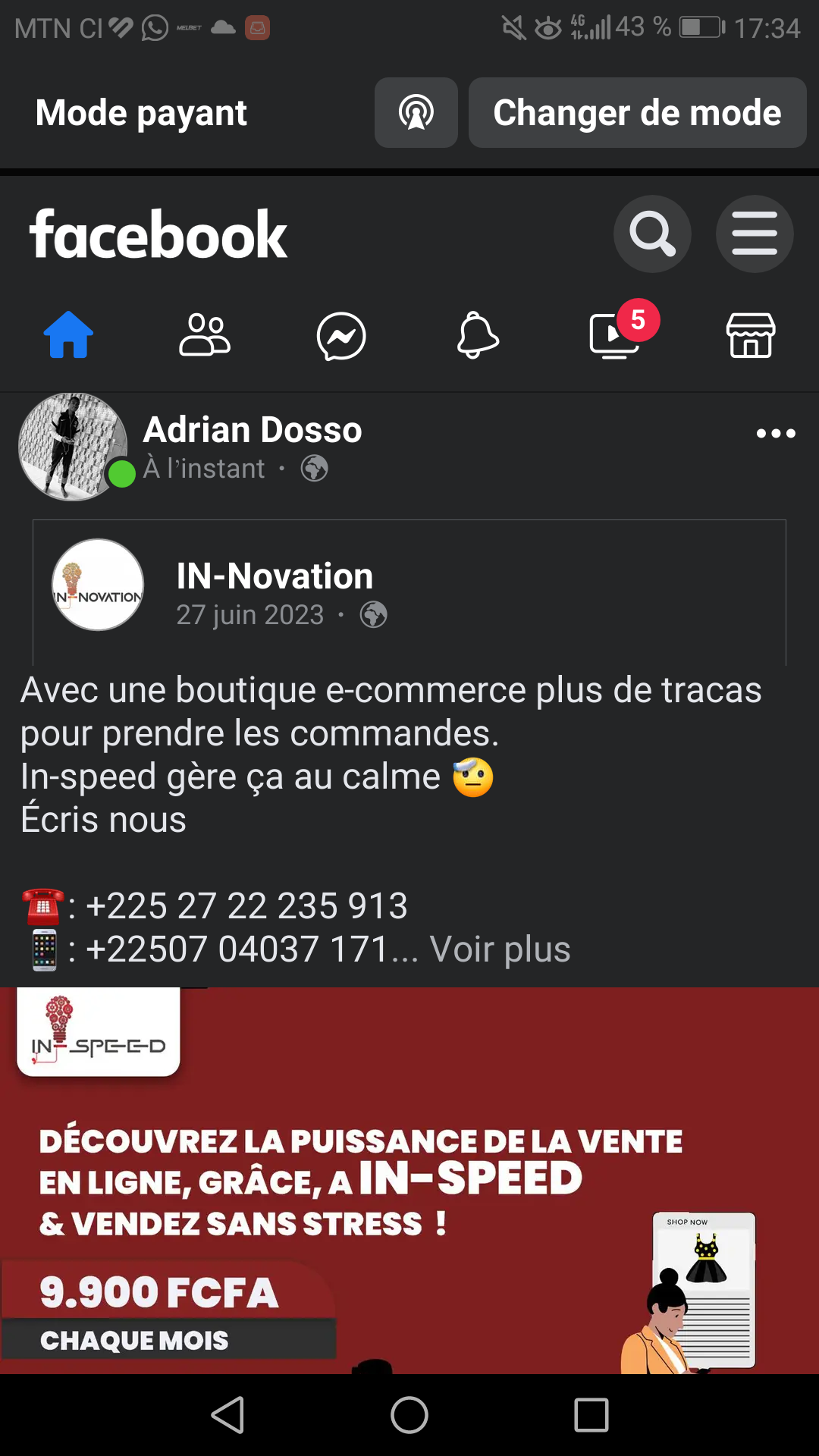
Task: Go back with the system back button
Action: (x=227, y=1415)
